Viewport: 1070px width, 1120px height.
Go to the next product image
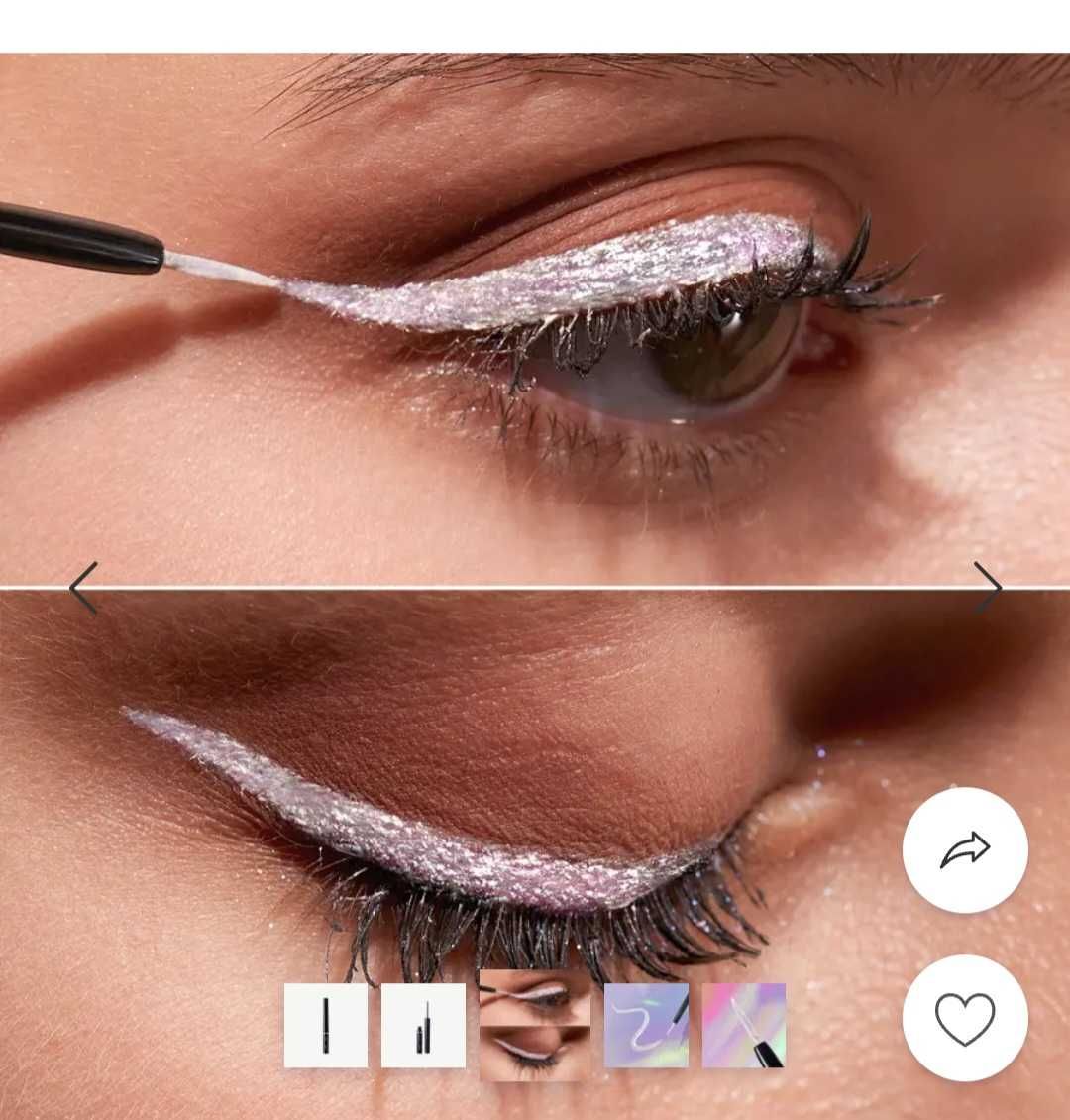coord(987,588)
